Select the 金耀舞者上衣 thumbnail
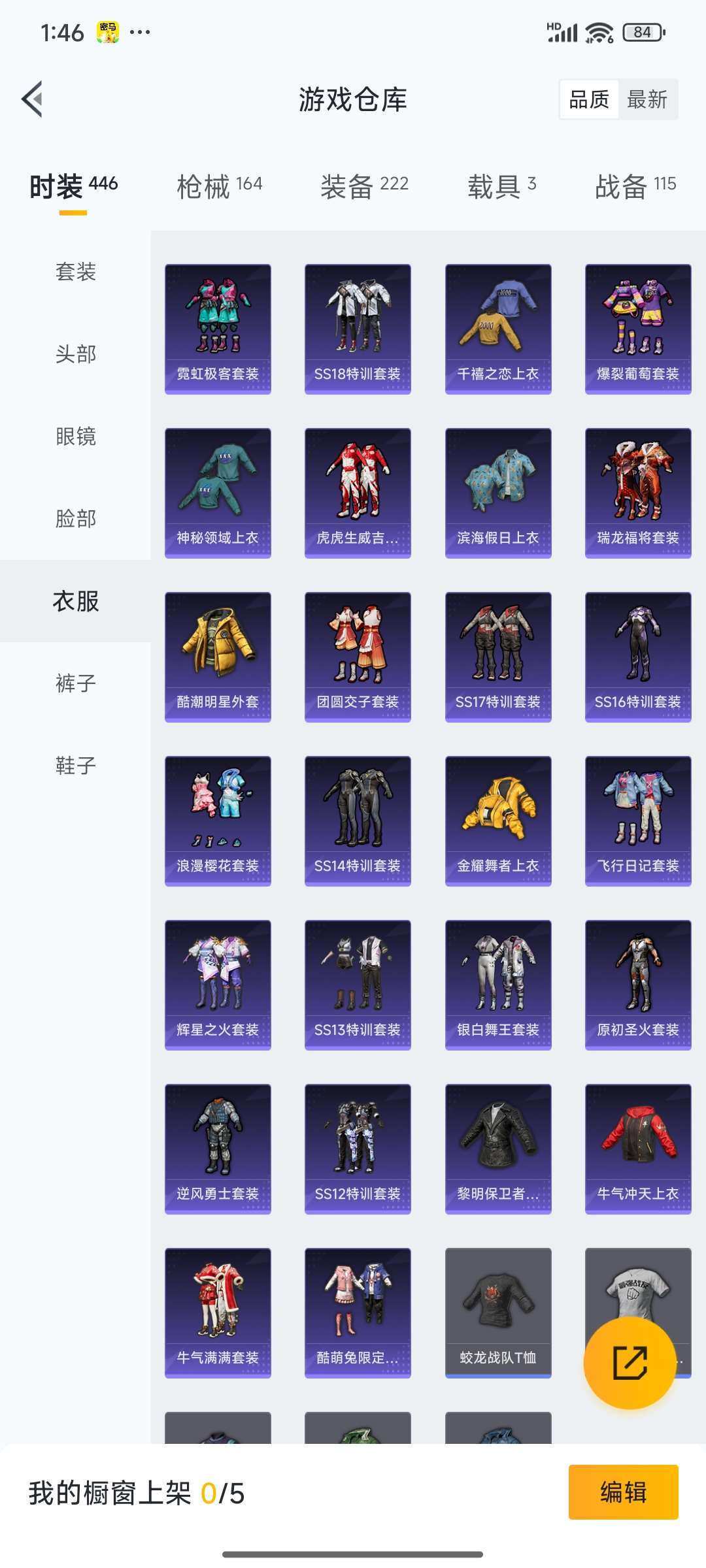This screenshot has height=1568, width=706. pos(497,821)
